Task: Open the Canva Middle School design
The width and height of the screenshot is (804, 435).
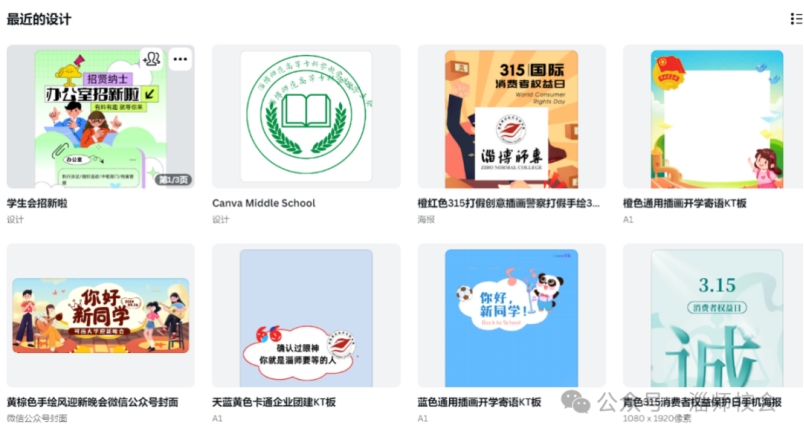Action: pyautogui.click(x=306, y=117)
